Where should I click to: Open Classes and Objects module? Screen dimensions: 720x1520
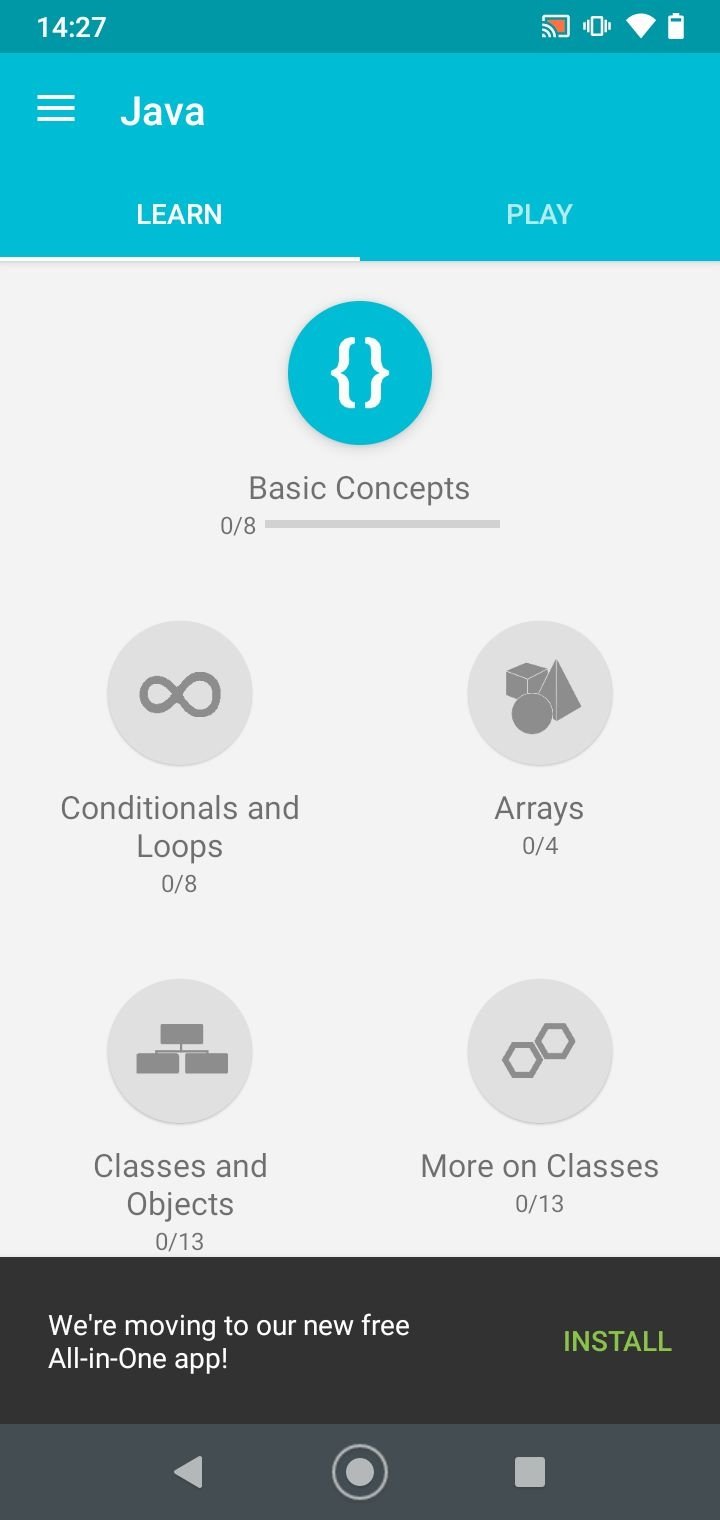click(180, 1051)
